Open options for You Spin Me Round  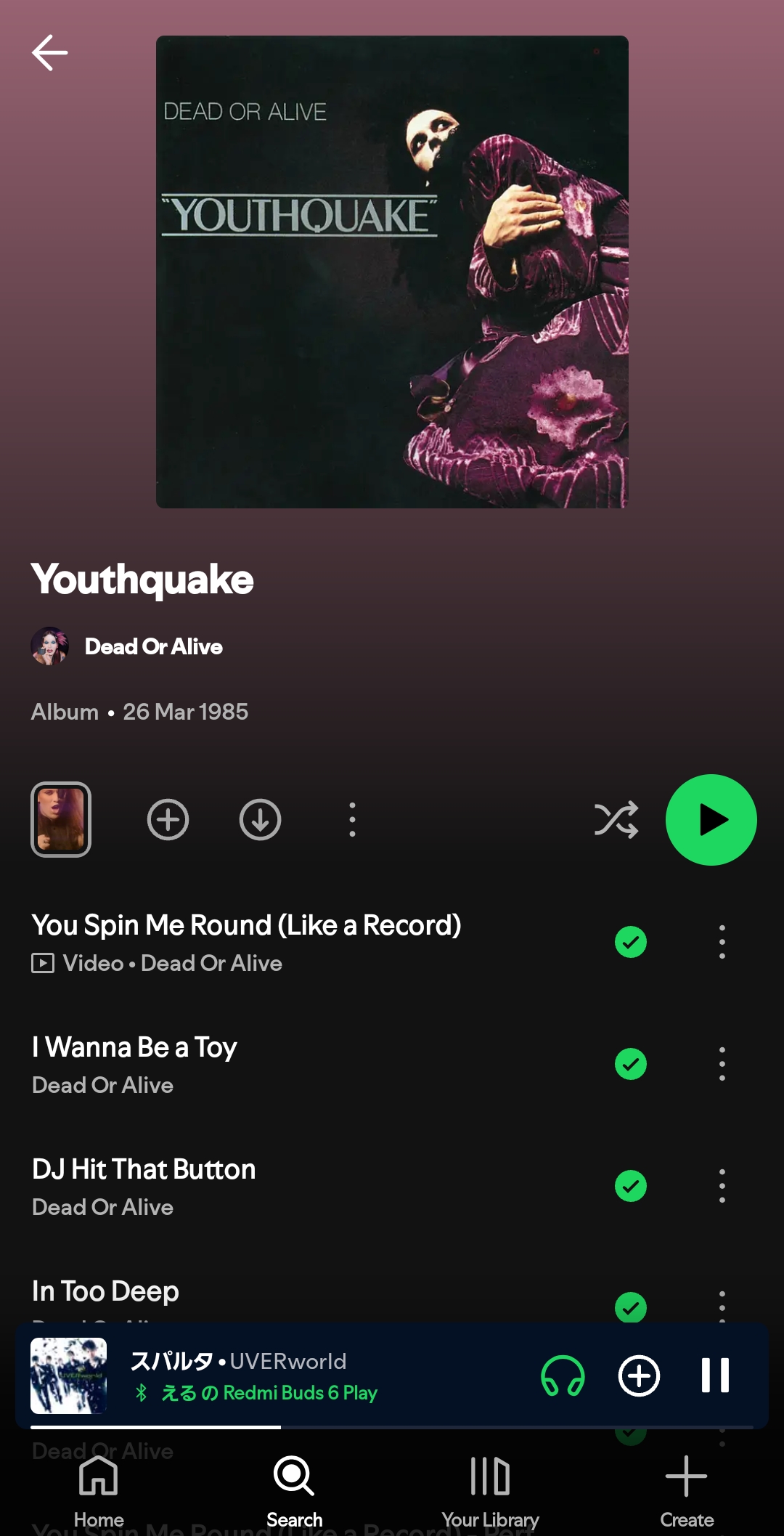722,942
